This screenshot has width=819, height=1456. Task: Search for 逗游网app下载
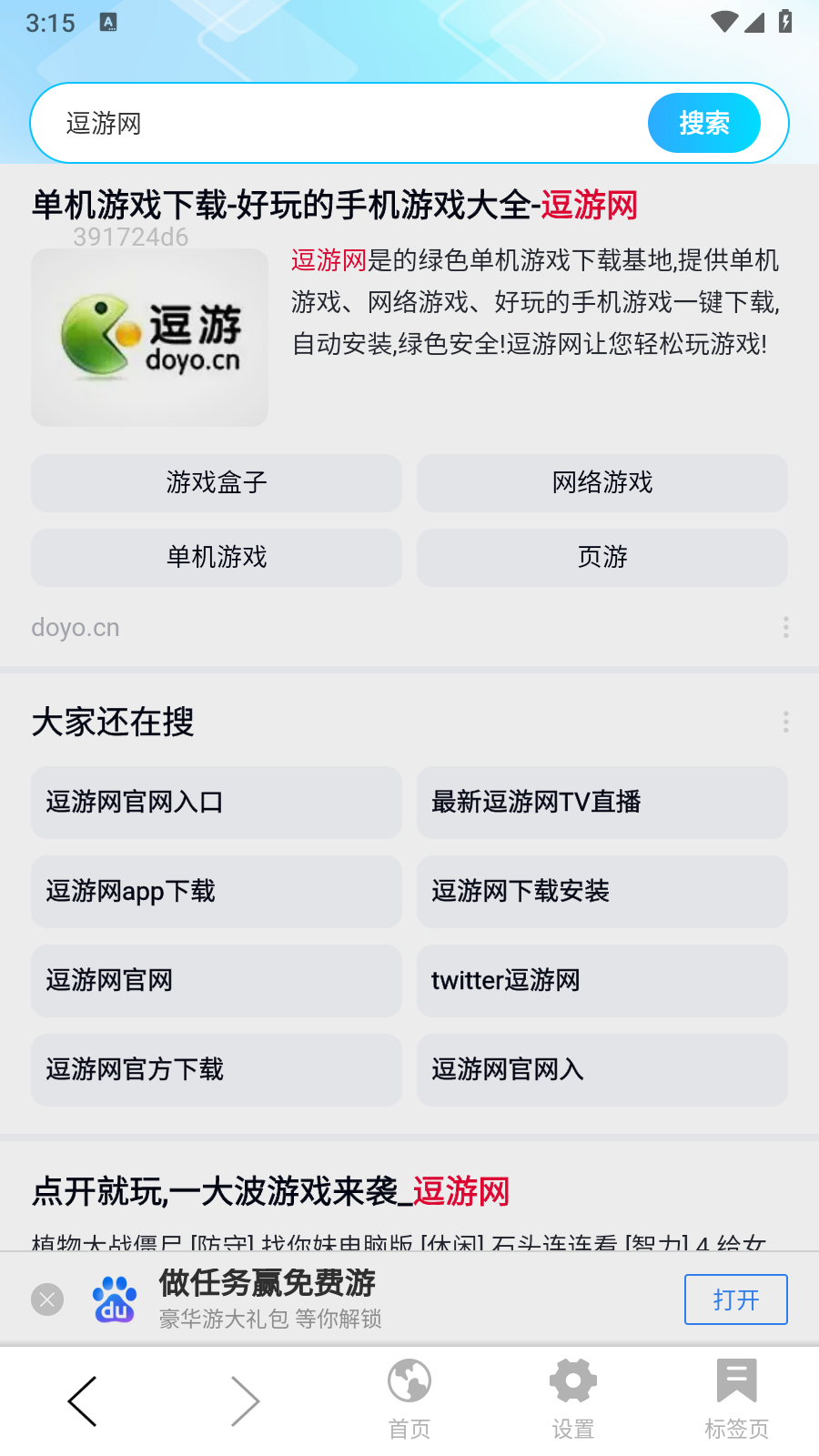(217, 891)
